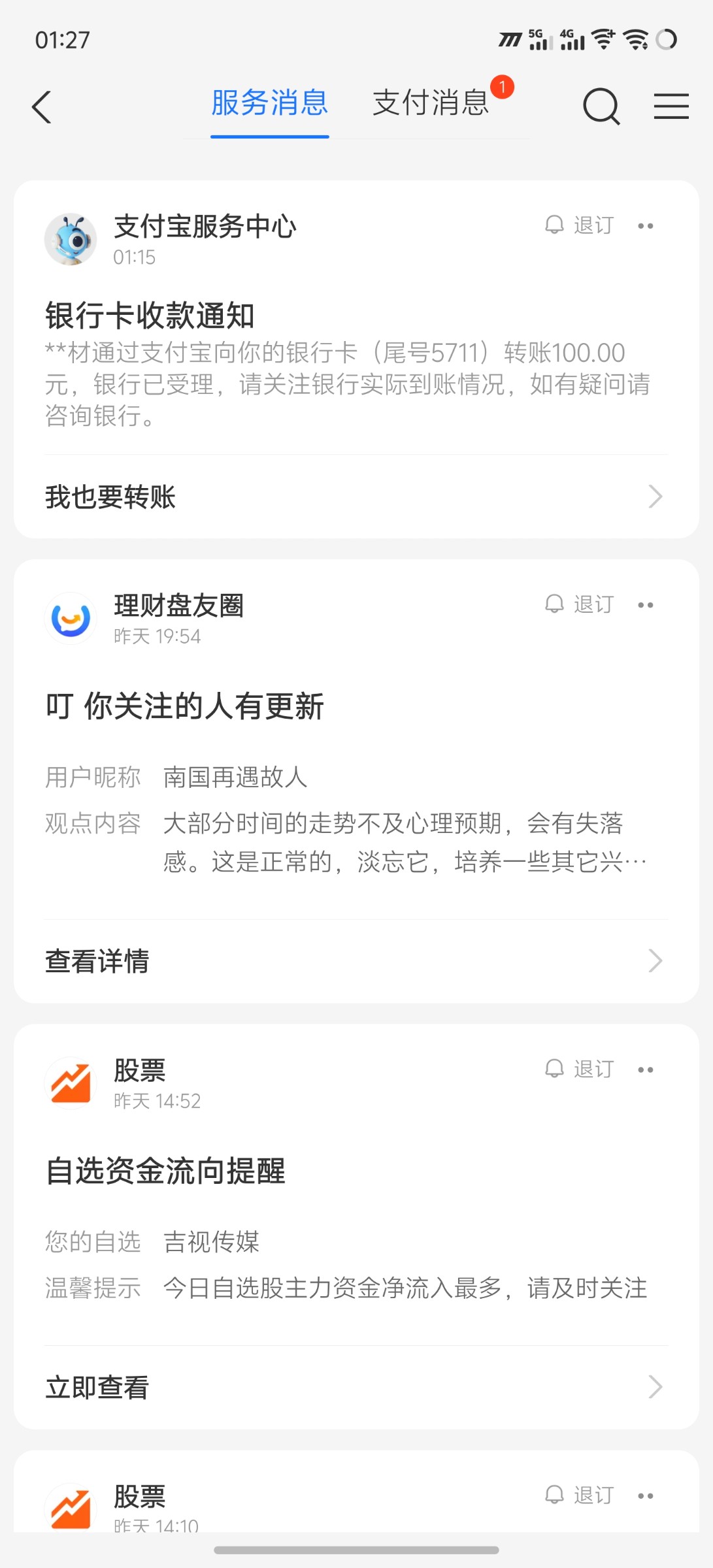This screenshot has height=1568, width=713.
Task: Open more options for 理财盘友圈 message
Action: point(646,605)
